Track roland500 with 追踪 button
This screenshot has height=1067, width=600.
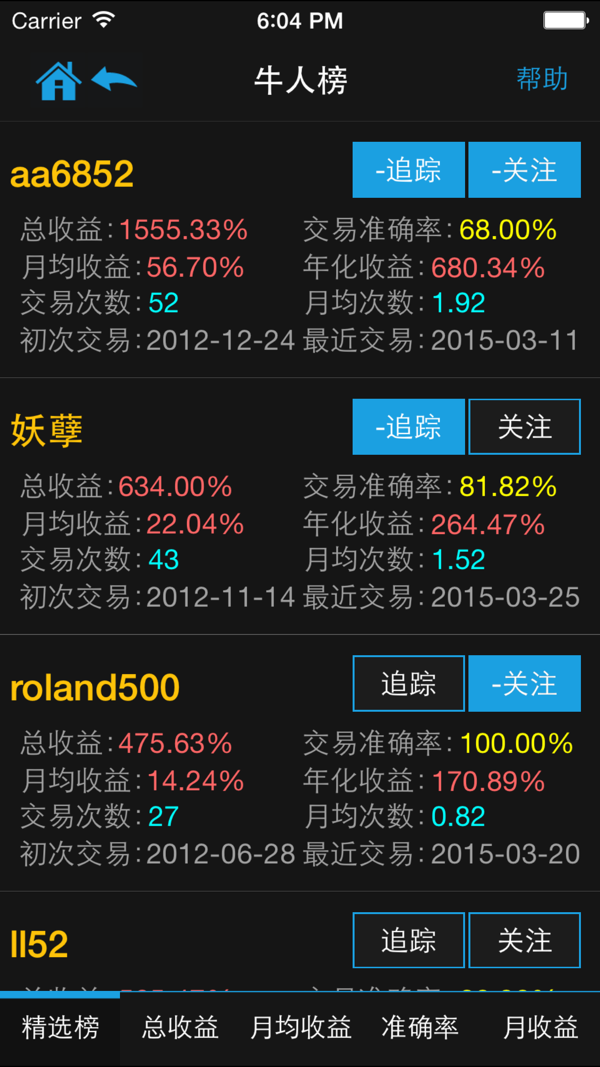pyautogui.click(x=408, y=683)
